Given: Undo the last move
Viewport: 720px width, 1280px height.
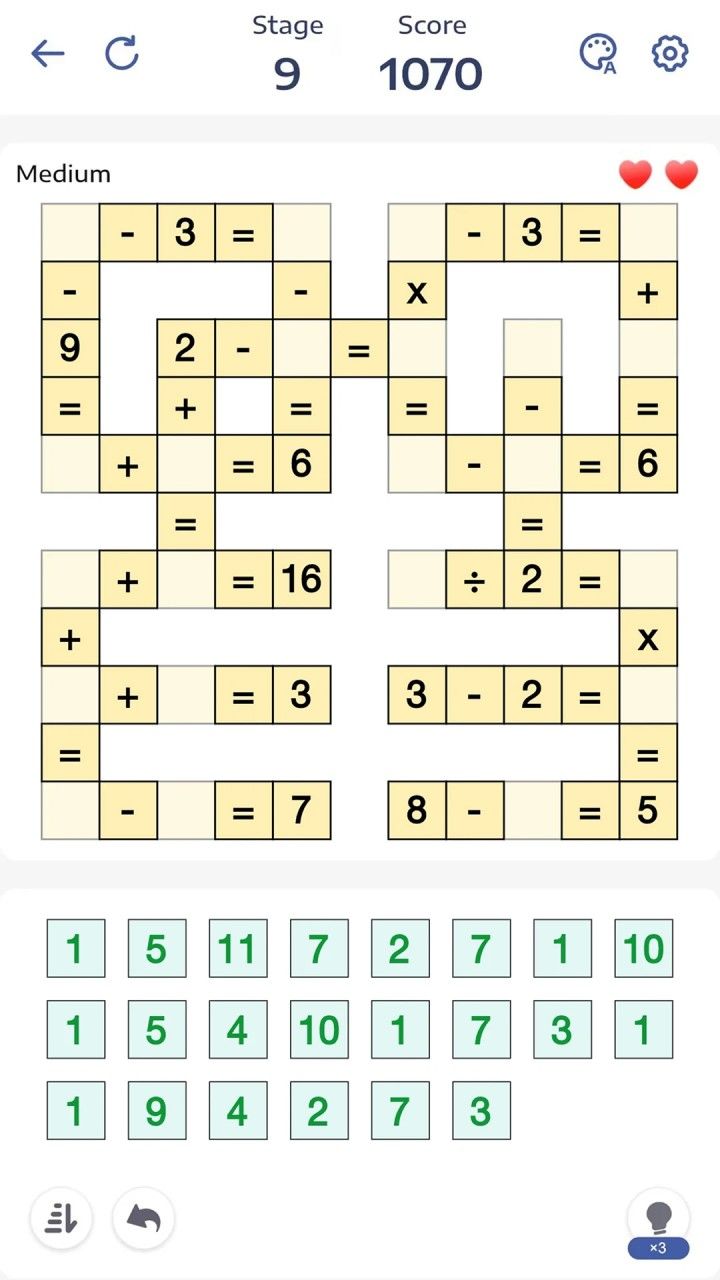Looking at the screenshot, I should tap(143, 1219).
